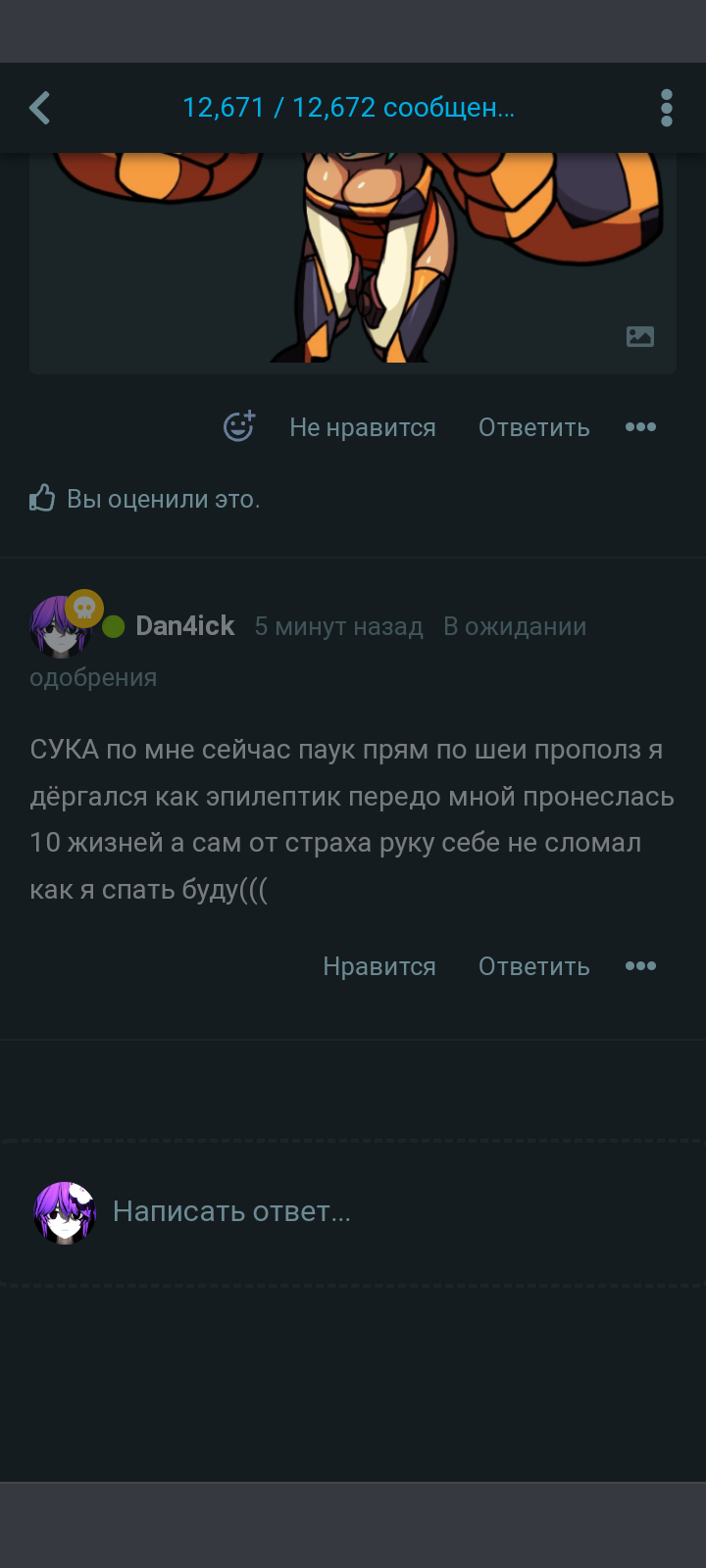Open the three-dot overflow menu in header
Image resolution: width=706 pixels, height=1568 pixels.
point(667,108)
